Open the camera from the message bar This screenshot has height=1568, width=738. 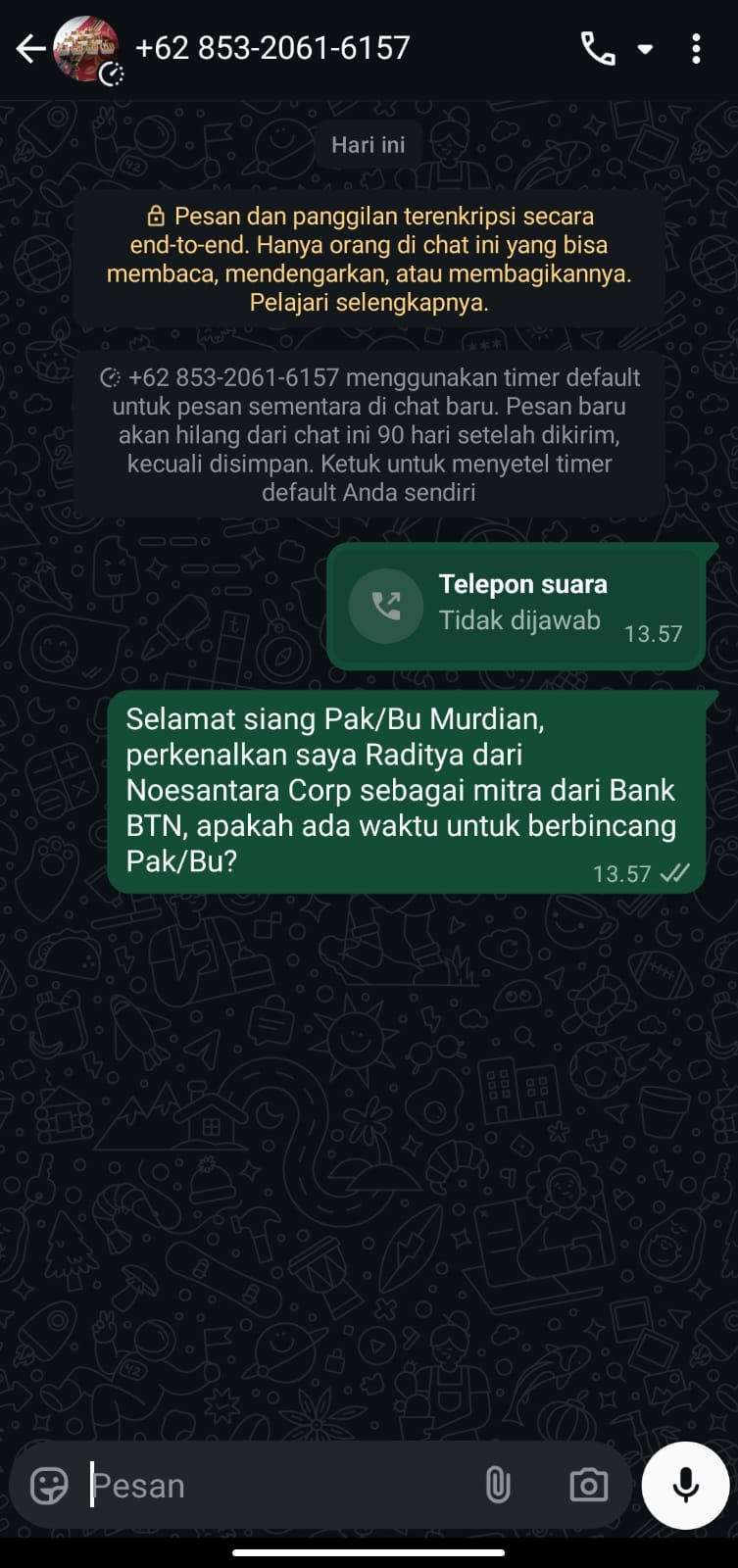coord(588,1486)
